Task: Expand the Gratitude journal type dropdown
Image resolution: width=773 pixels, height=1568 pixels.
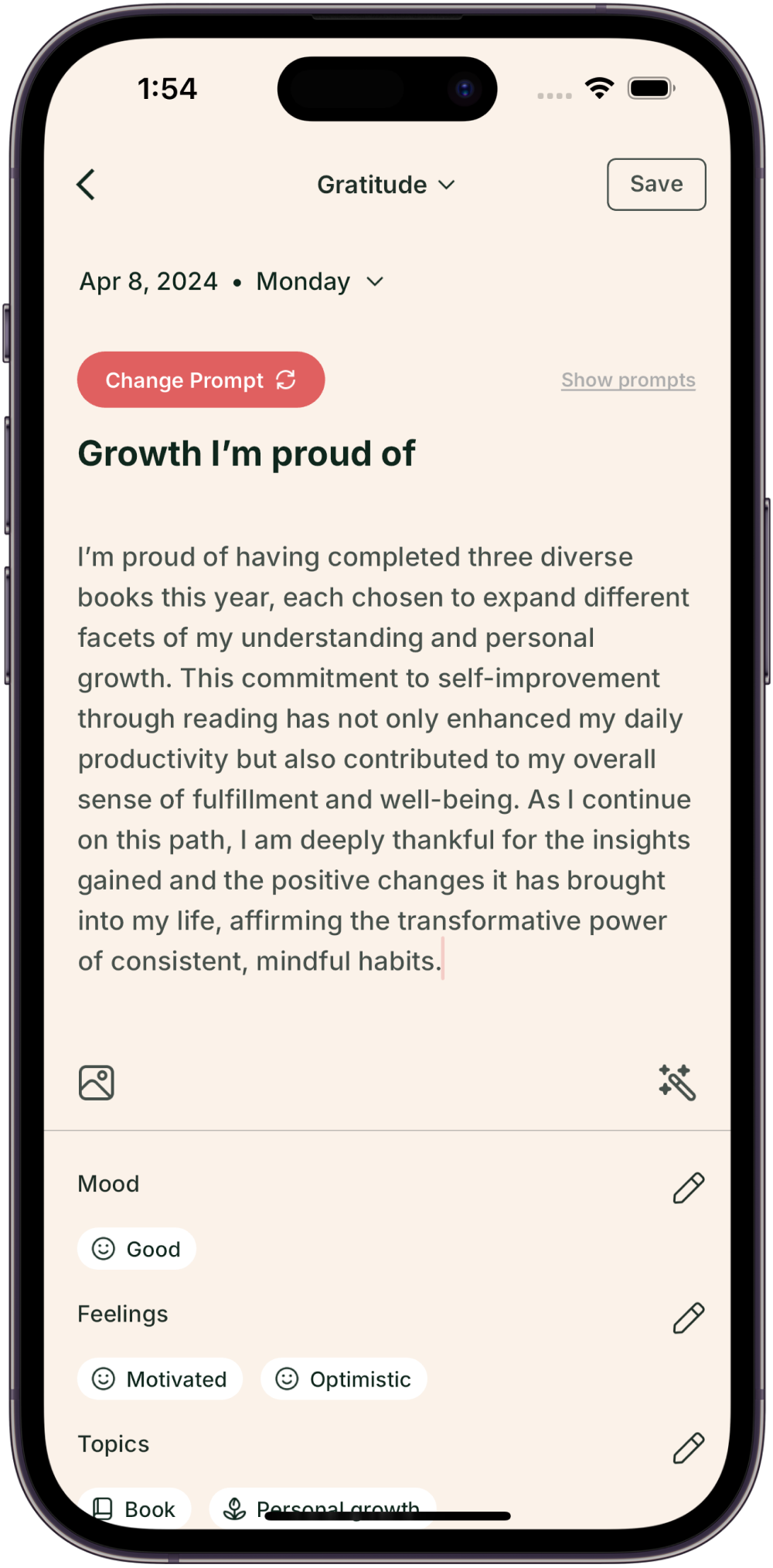Action: (386, 185)
